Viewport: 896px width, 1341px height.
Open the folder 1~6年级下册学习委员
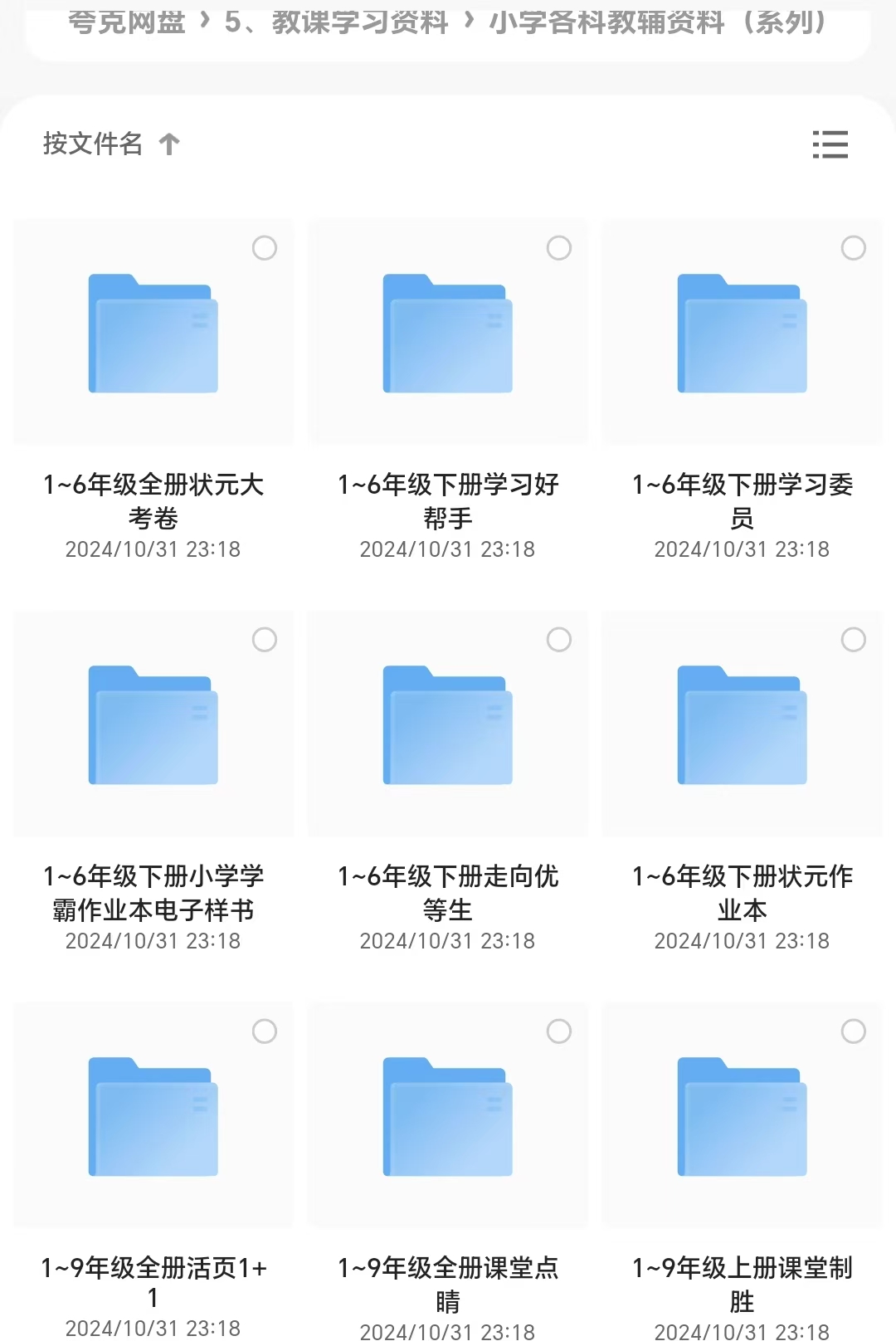click(x=743, y=334)
